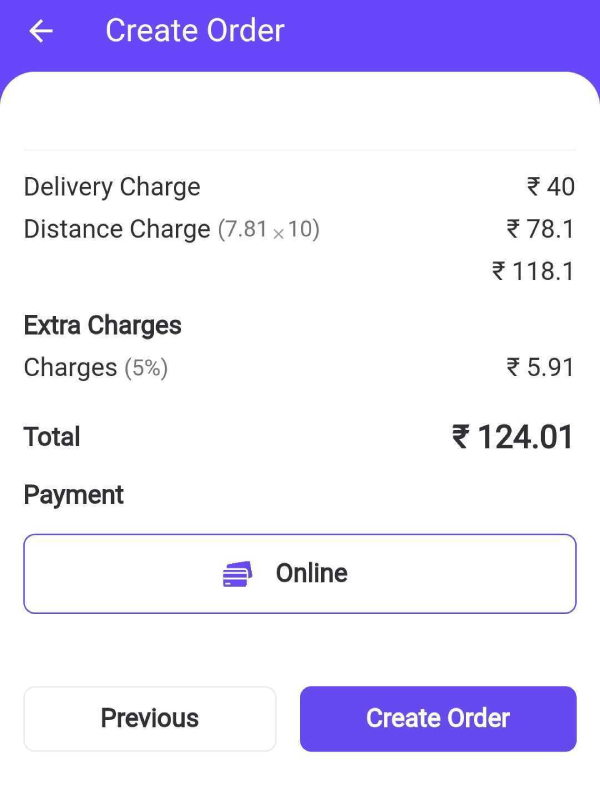Screen dimensions: 600x800
Task: Go back using the header arrow
Action: [x=41, y=31]
